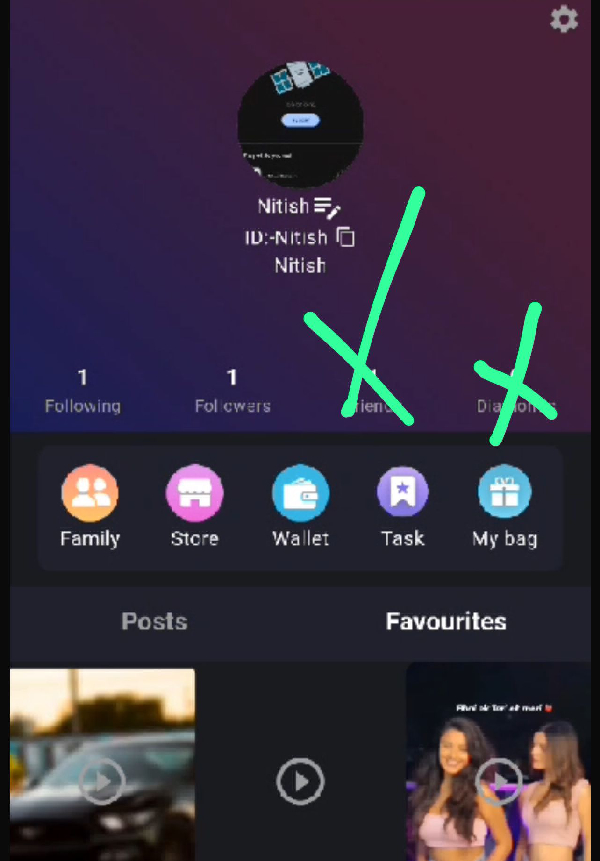Switch to the Posts tab
This screenshot has height=861, width=600.
pyautogui.click(x=154, y=621)
